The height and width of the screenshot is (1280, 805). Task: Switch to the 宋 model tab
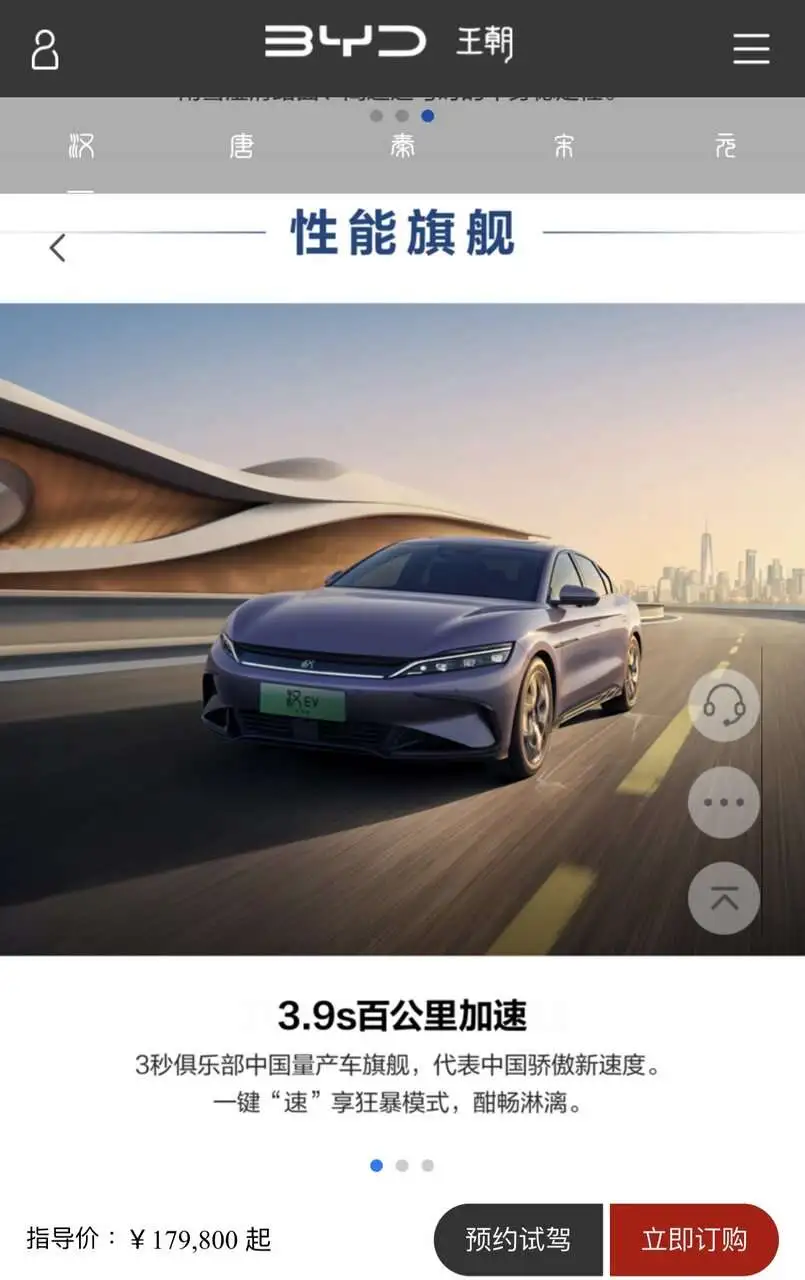coord(564,147)
